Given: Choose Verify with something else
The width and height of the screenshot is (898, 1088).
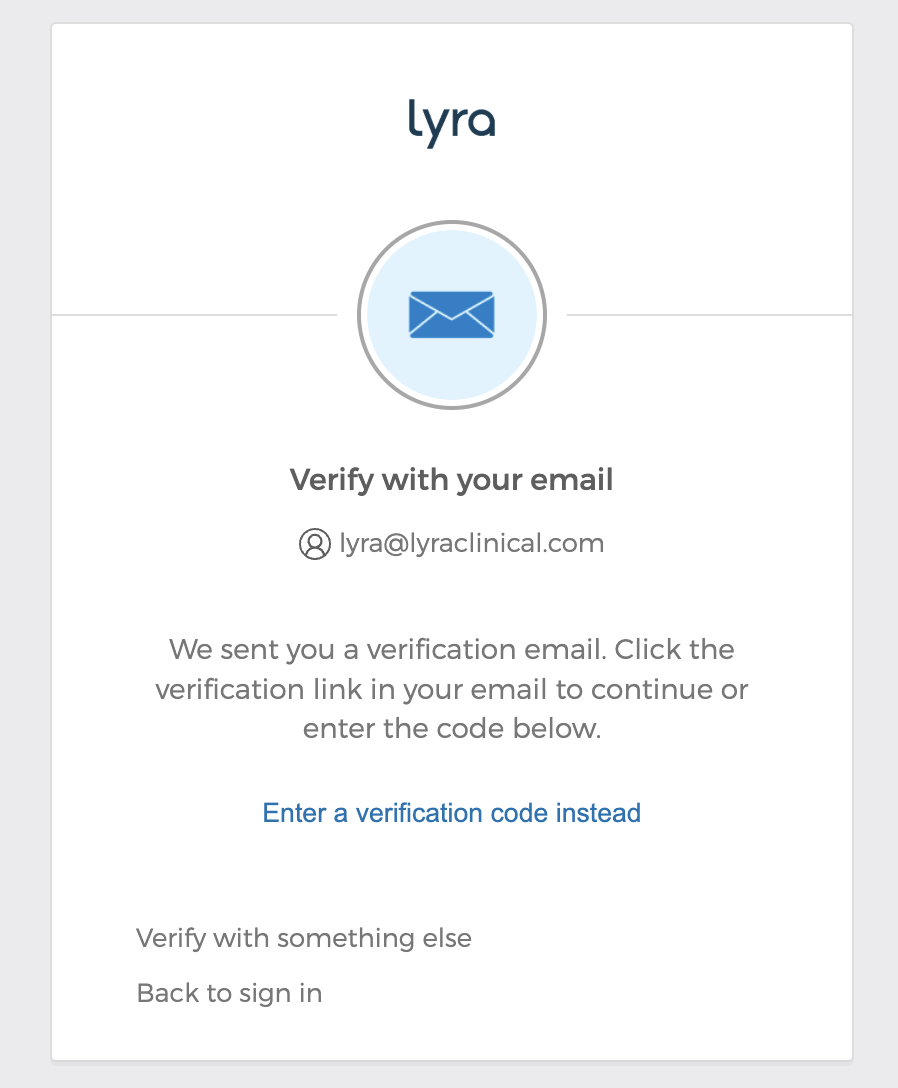Looking at the screenshot, I should point(304,938).
